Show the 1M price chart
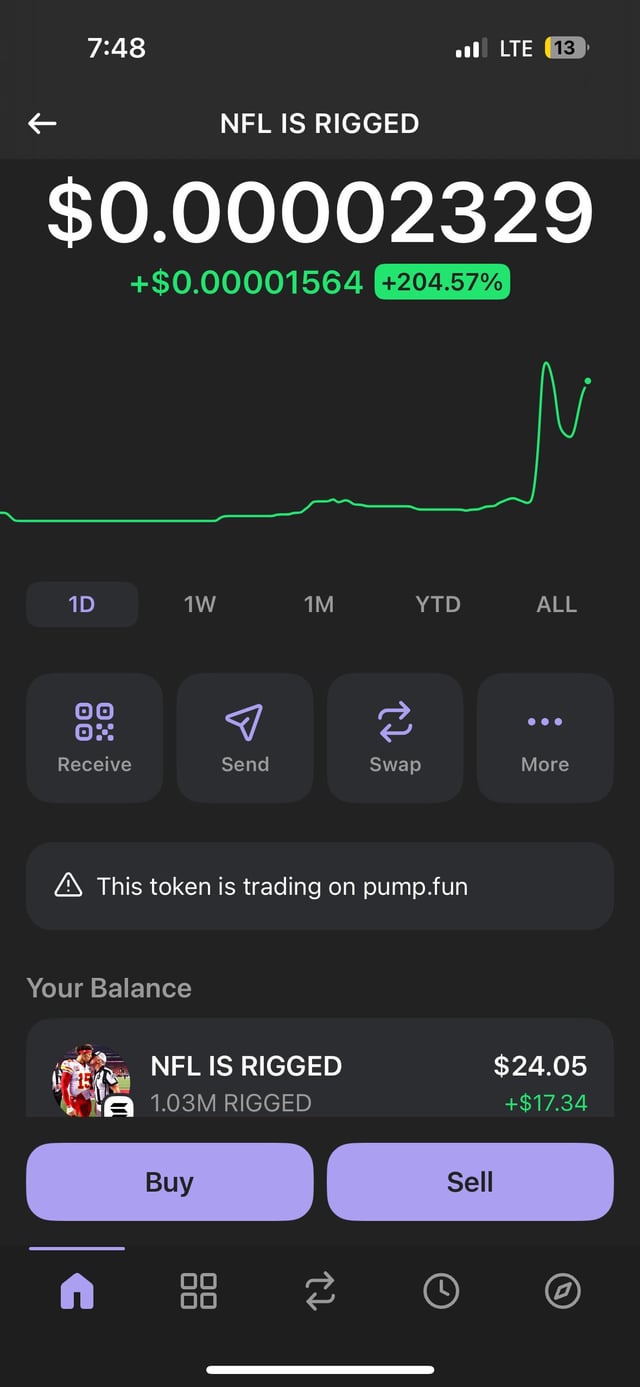640x1387 pixels. point(319,604)
